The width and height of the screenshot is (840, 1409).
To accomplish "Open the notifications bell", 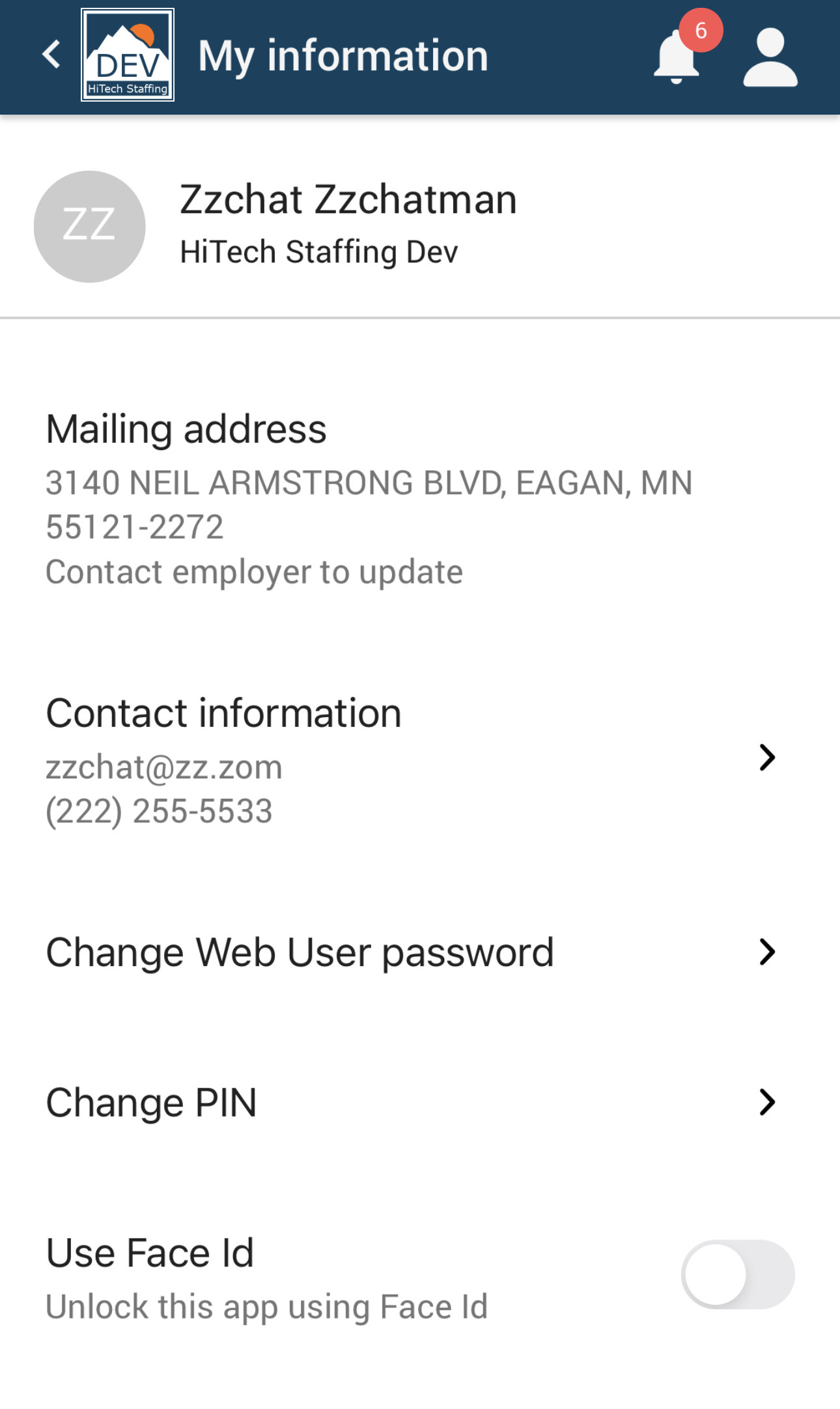I will click(x=677, y=57).
